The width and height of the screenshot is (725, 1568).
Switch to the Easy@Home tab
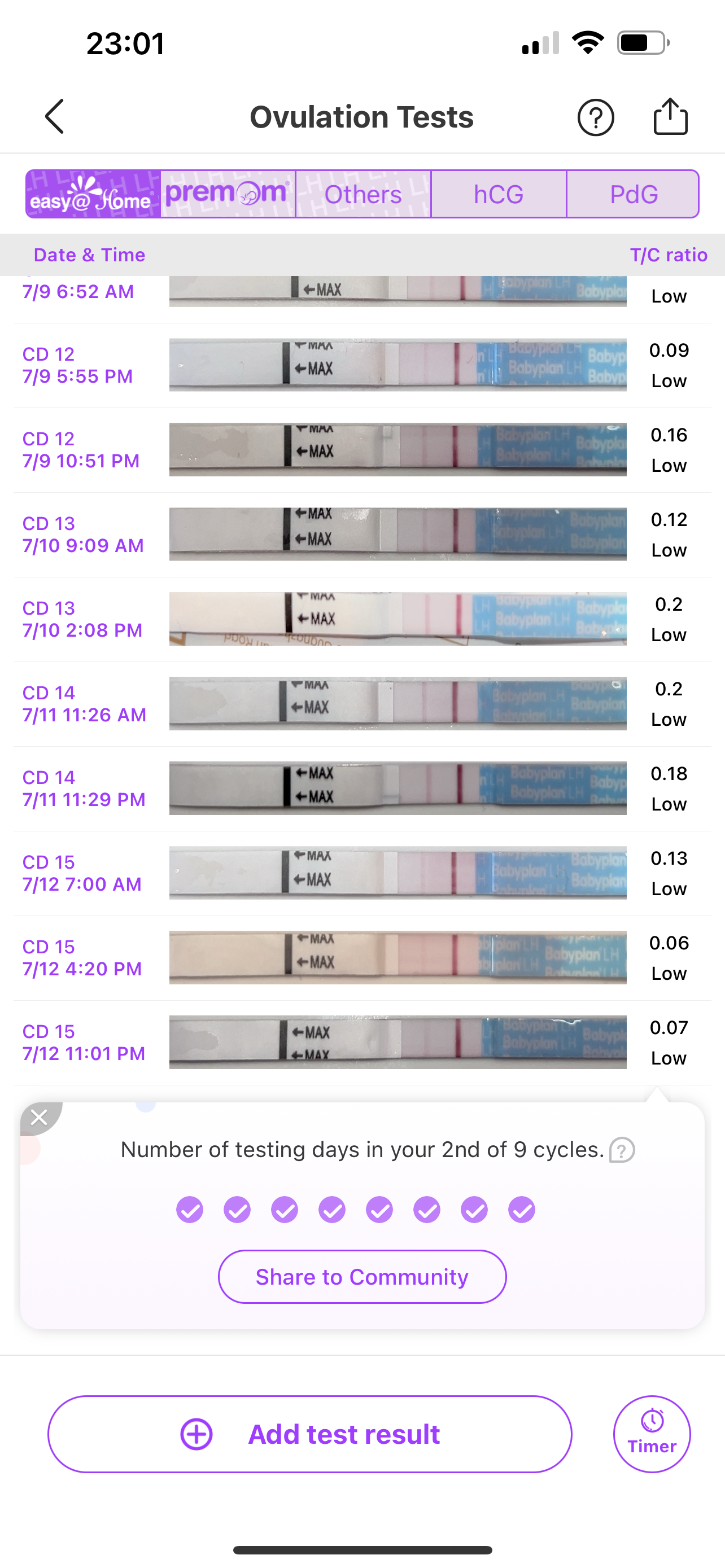[x=93, y=194]
